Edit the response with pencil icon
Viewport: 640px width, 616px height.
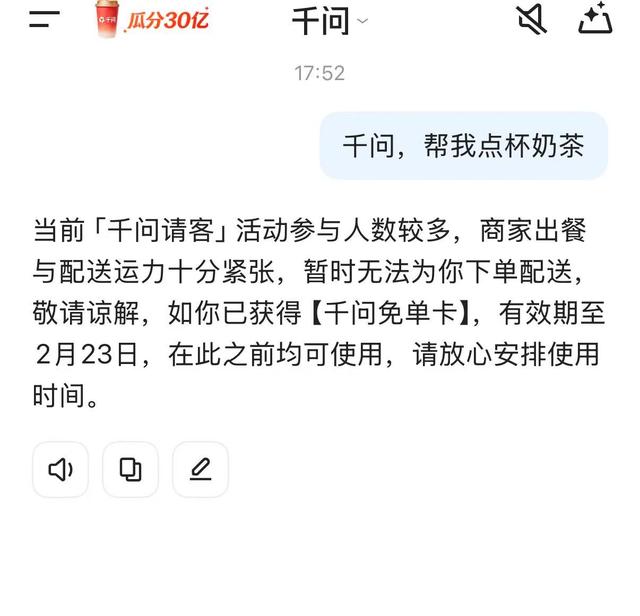click(200, 469)
